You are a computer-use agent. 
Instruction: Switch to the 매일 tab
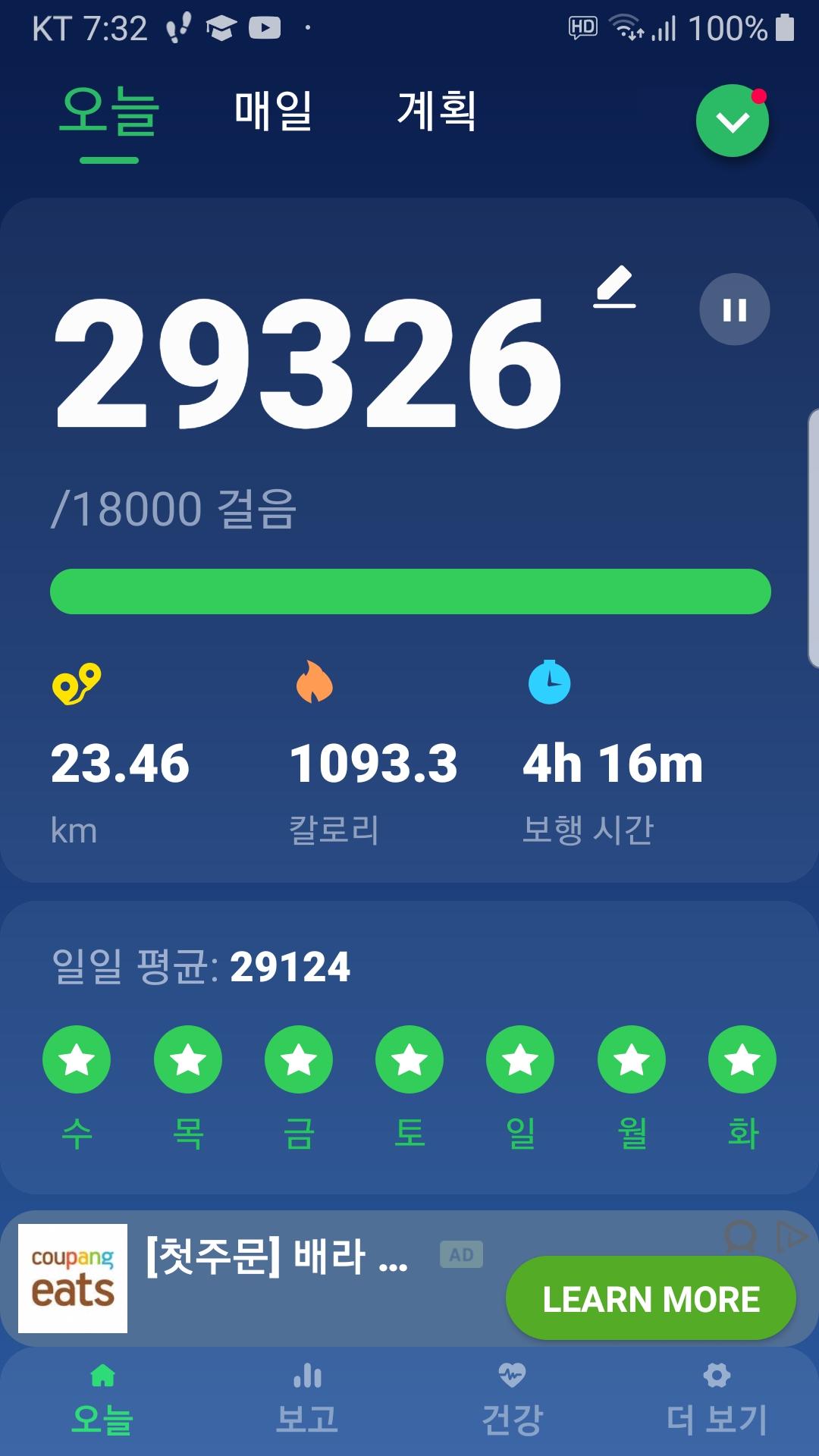(273, 111)
